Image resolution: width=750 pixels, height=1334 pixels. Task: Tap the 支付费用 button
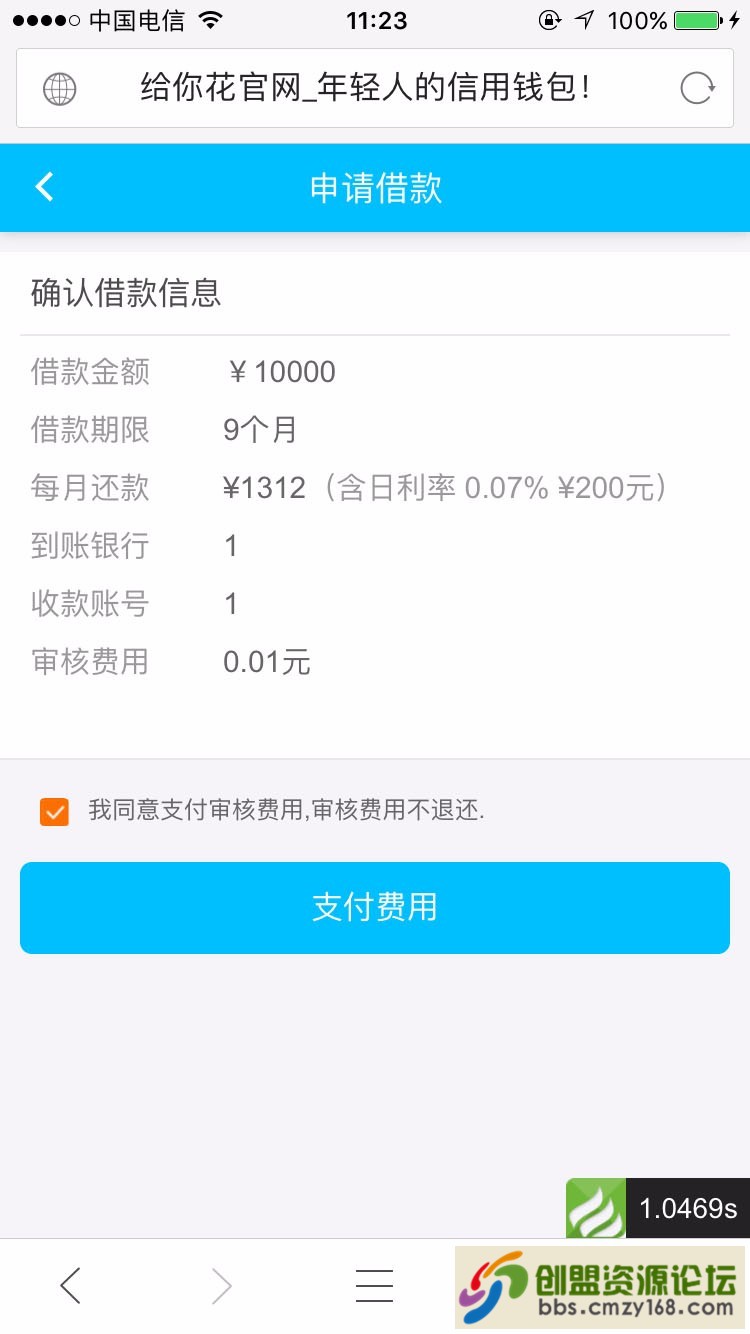tap(375, 907)
